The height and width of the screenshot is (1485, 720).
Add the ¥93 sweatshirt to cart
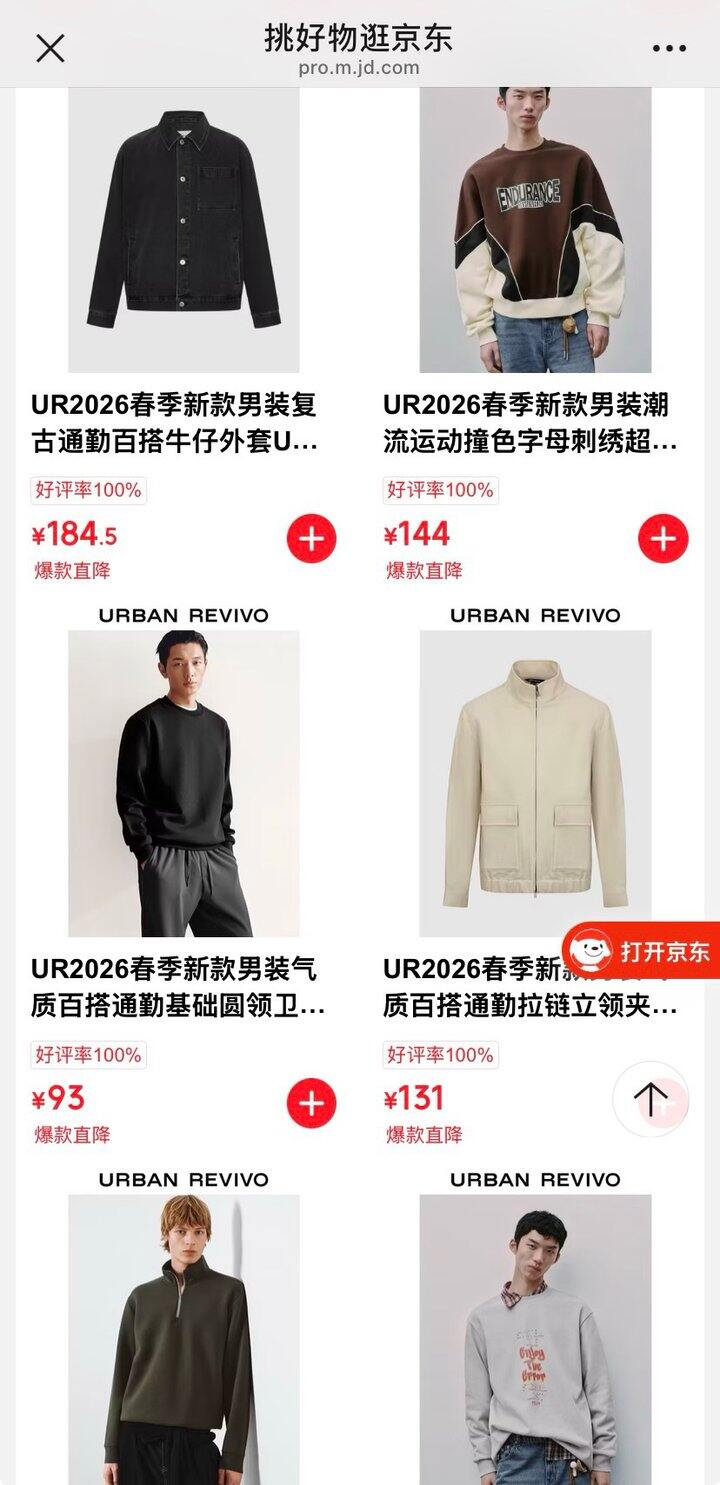click(x=311, y=1103)
